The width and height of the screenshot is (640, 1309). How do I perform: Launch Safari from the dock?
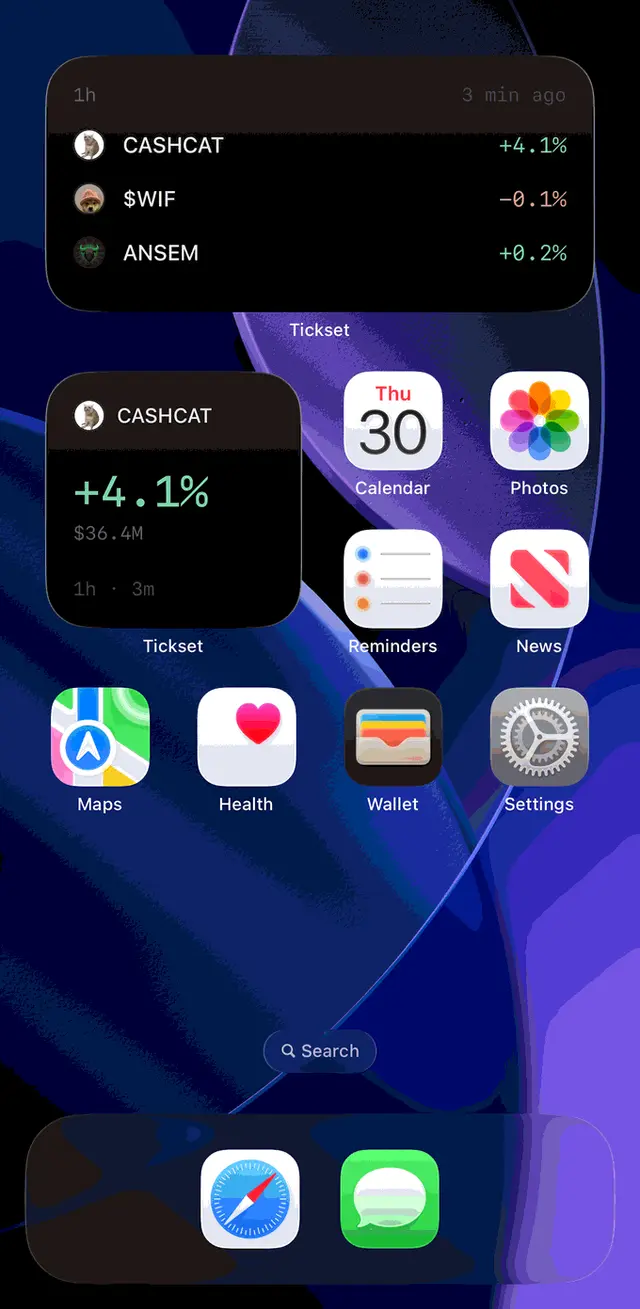[250, 1199]
